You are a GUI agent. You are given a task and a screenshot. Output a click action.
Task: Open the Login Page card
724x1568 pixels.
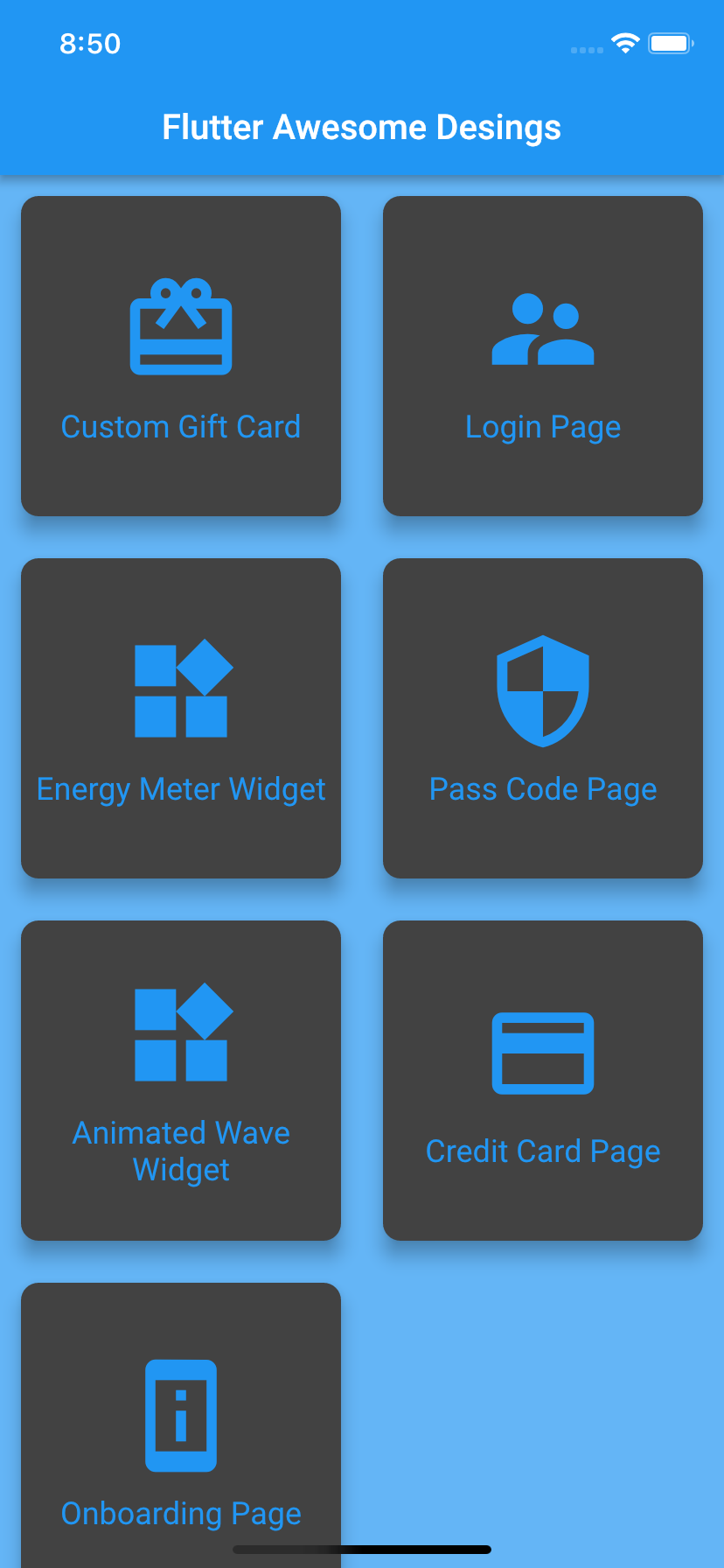543,356
